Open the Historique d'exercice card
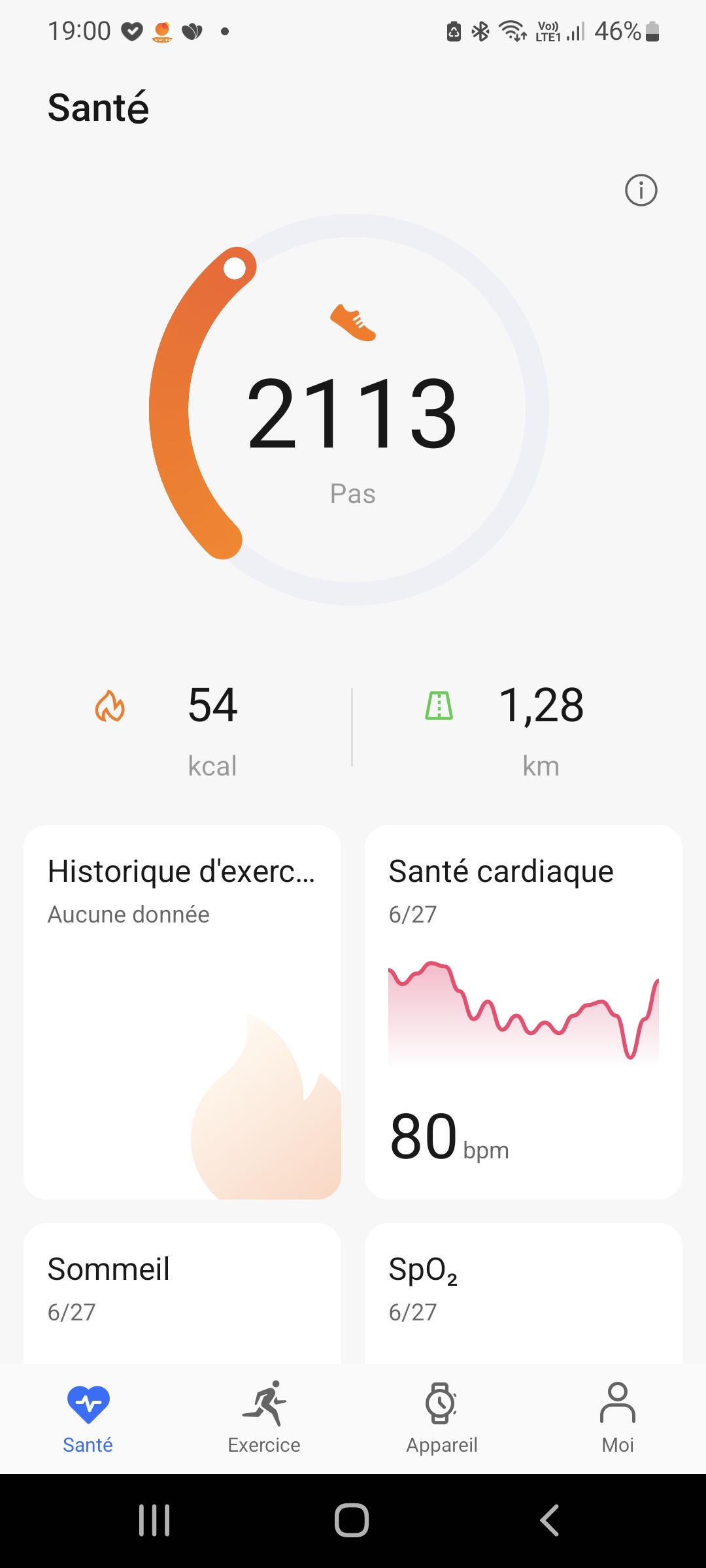The image size is (706, 1568). (x=182, y=1011)
